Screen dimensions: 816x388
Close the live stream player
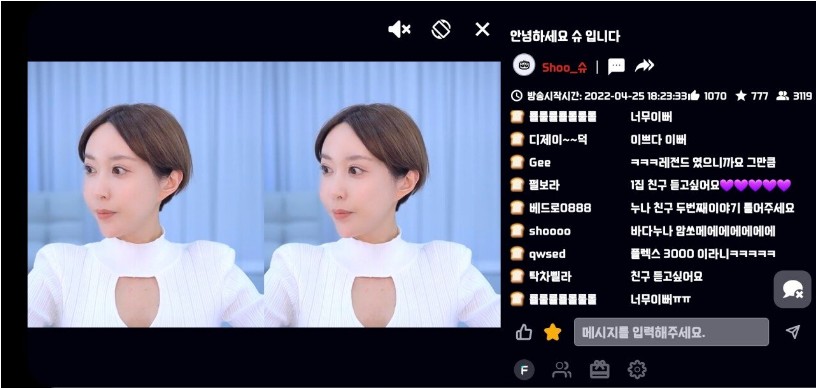[482, 30]
